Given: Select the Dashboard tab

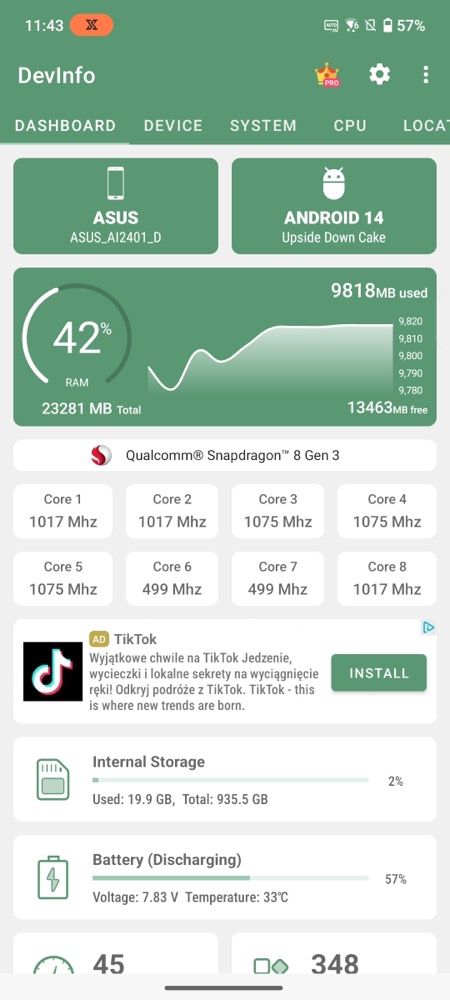Looking at the screenshot, I should (65, 126).
